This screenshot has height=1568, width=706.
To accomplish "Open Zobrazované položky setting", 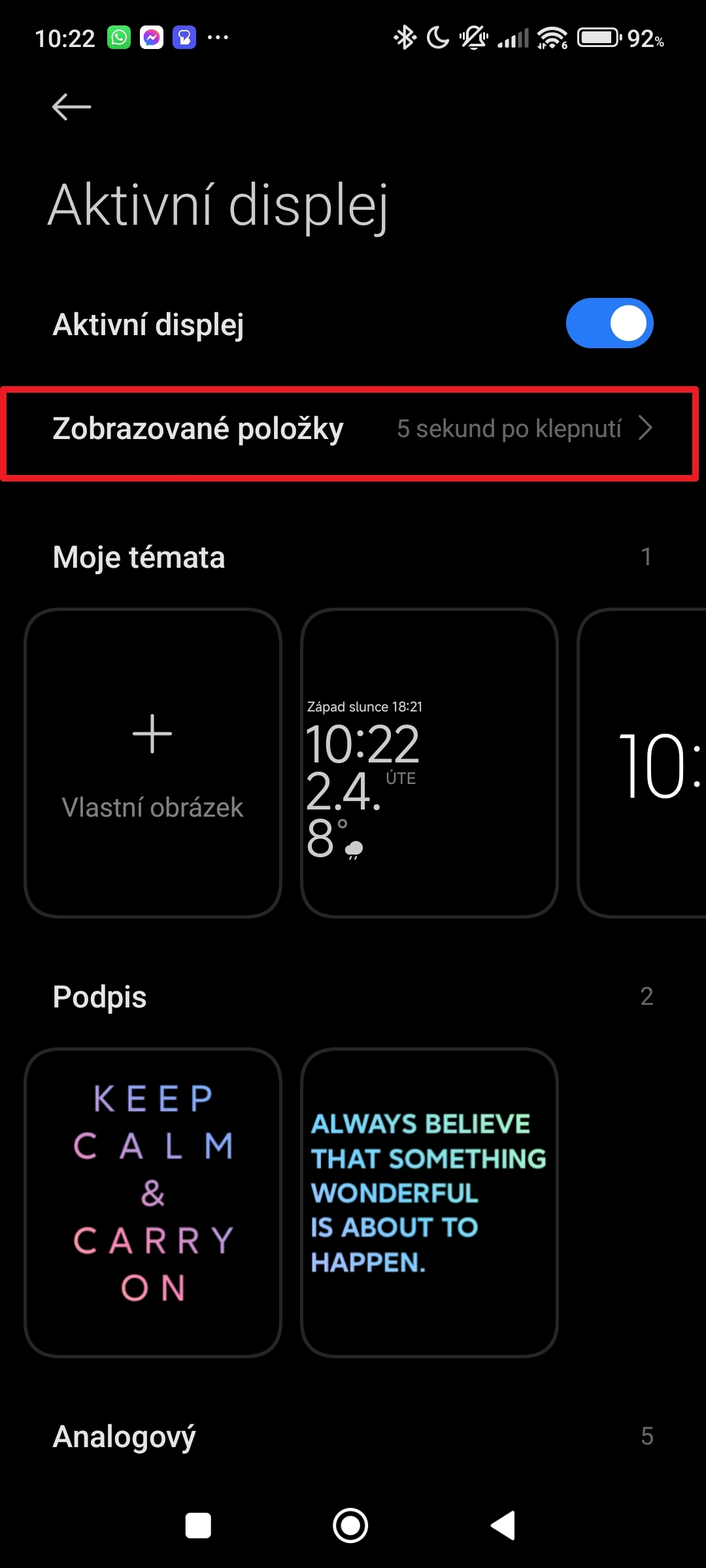I will point(353,429).
